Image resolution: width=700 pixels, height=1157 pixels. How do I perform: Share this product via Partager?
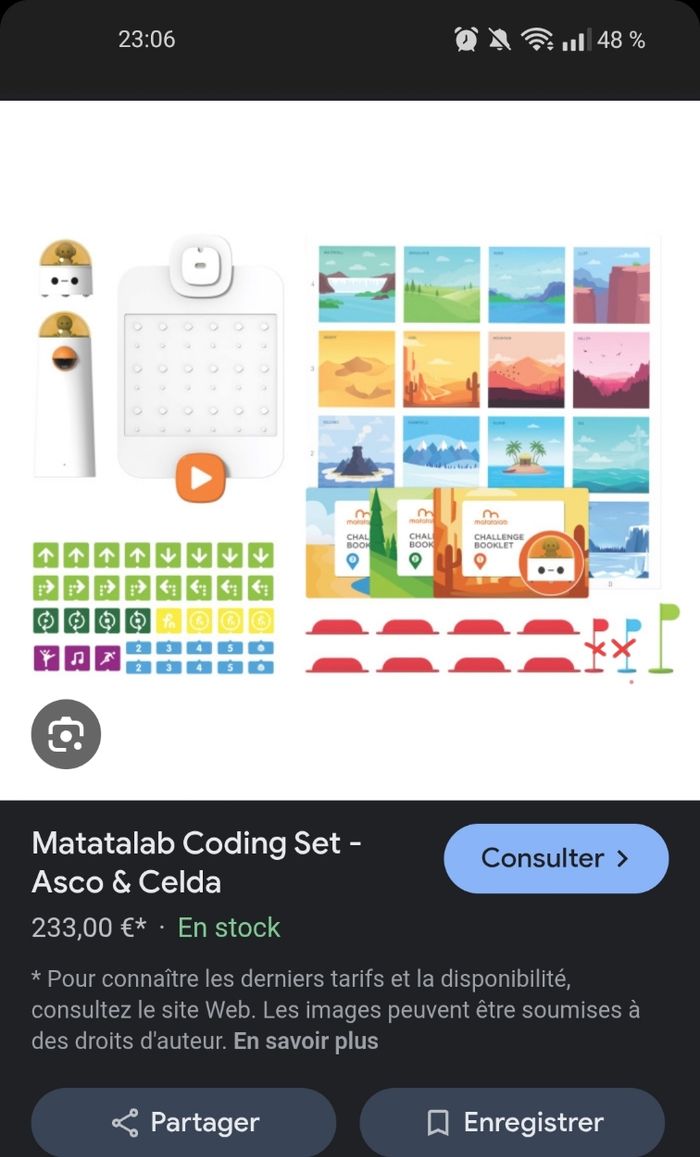click(x=184, y=1122)
